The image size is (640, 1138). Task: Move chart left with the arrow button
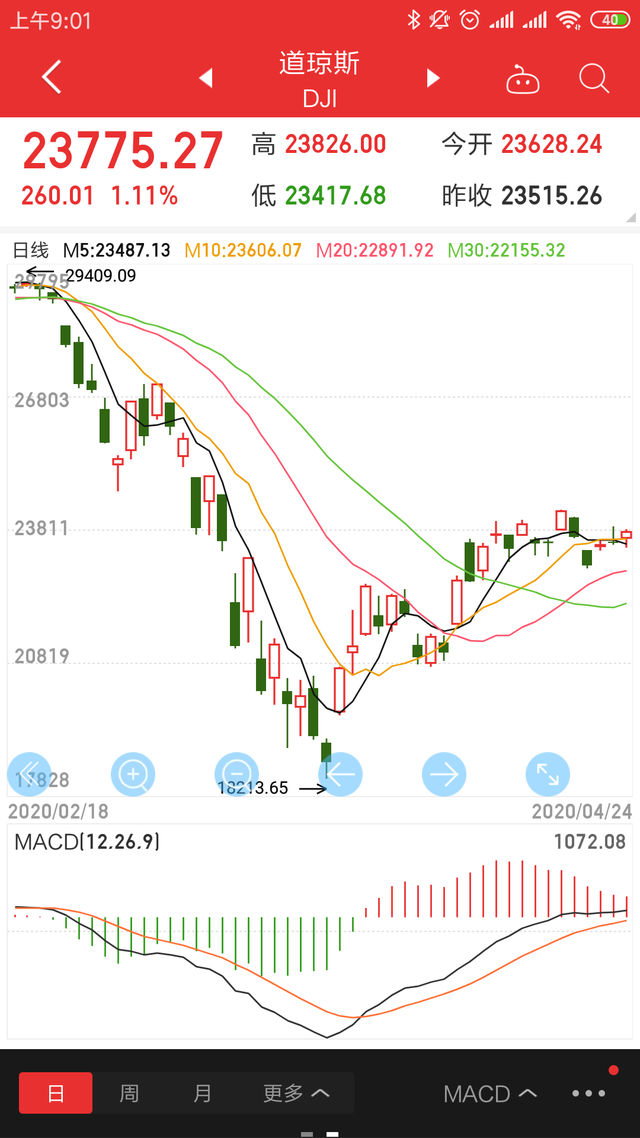[340, 773]
